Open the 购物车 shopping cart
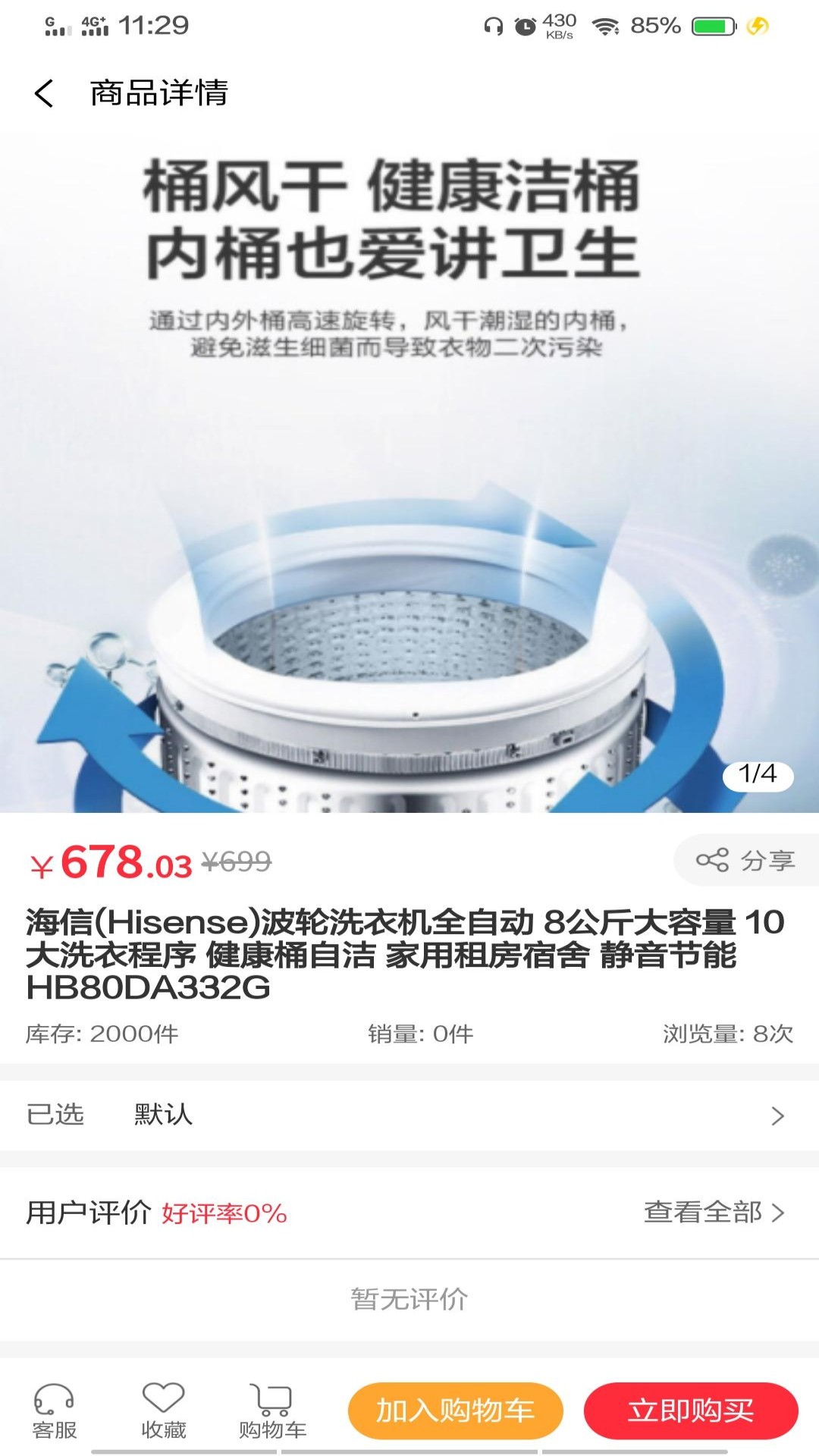The height and width of the screenshot is (1456, 819). coord(272,1412)
